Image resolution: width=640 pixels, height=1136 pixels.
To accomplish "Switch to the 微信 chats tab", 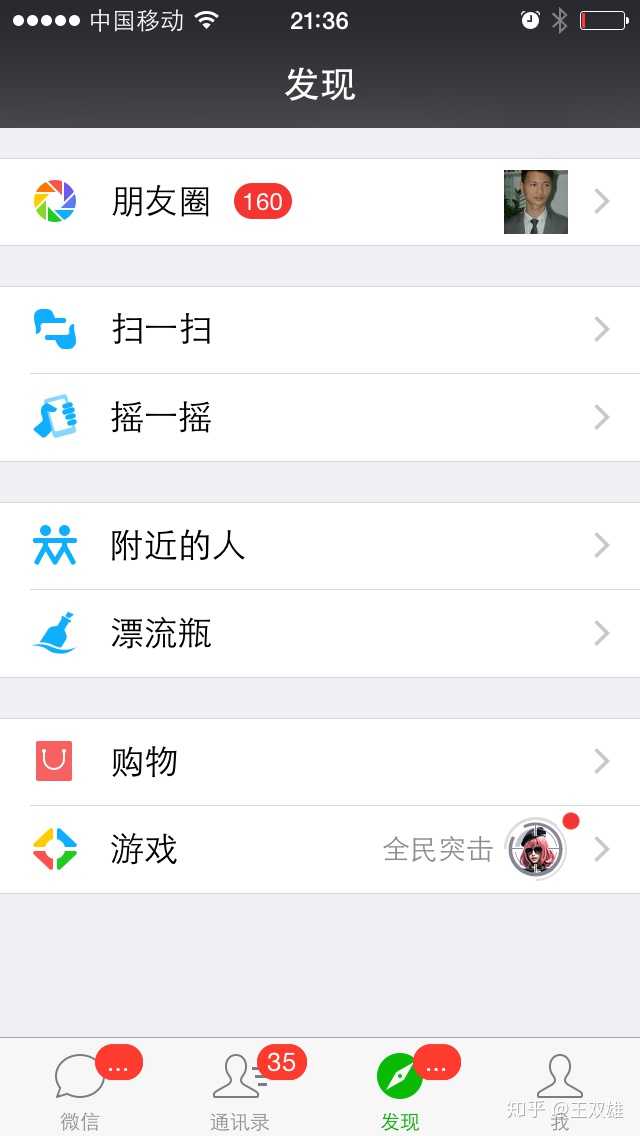I will pos(80,1090).
